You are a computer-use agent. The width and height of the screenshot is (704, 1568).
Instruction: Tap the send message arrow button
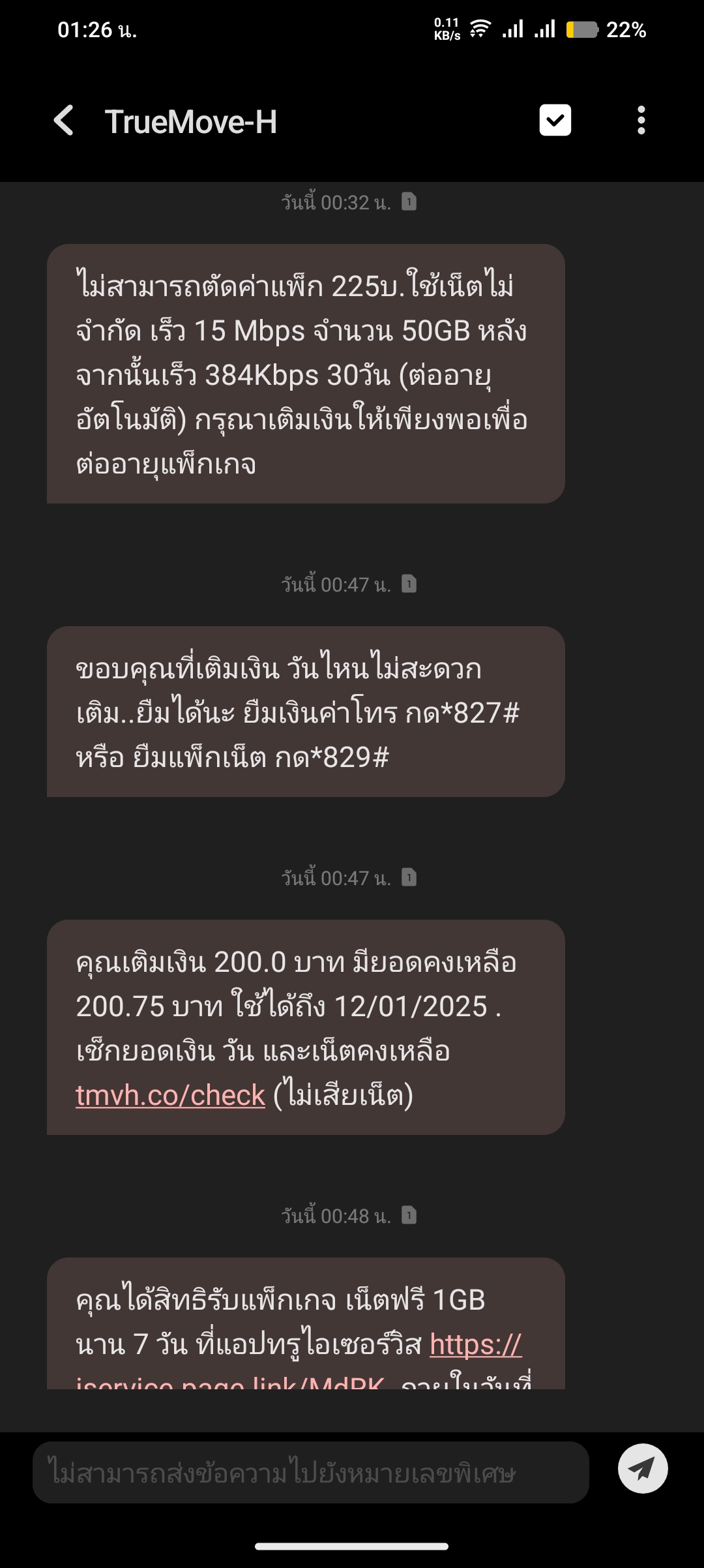[x=643, y=1469]
